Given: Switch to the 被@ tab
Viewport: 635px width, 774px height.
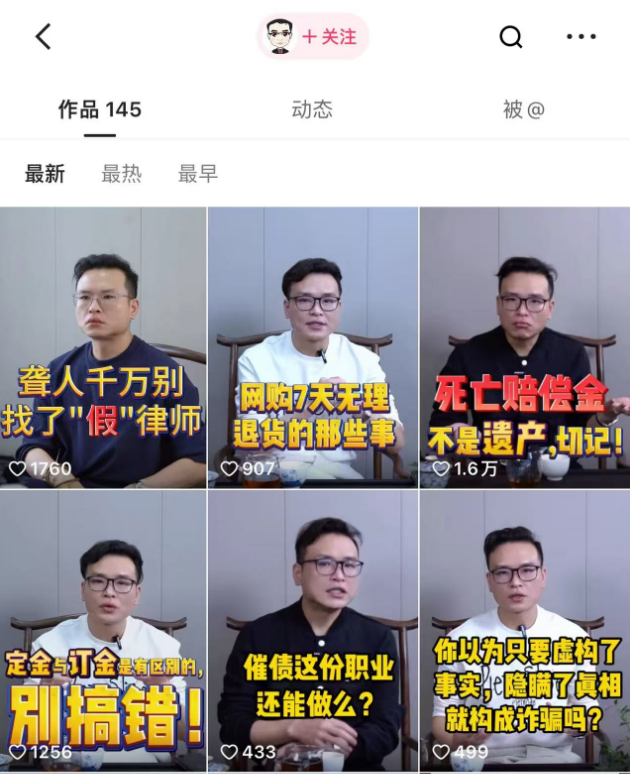Looking at the screenshot, I should [x=523, y=110].
